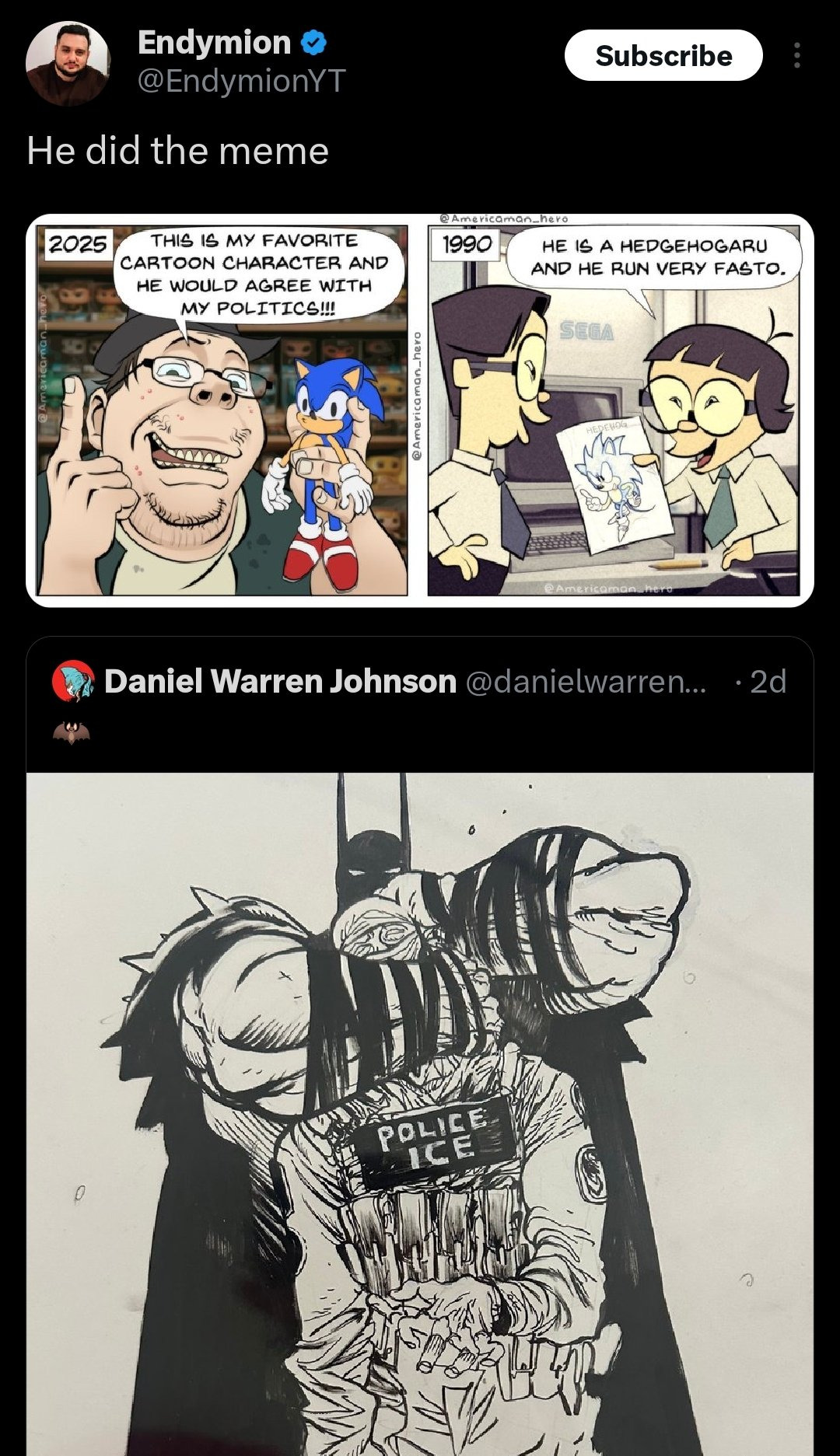Subscribe to Endymion
The height and width of the screenshot is (1456, 840).
(663, 56)
